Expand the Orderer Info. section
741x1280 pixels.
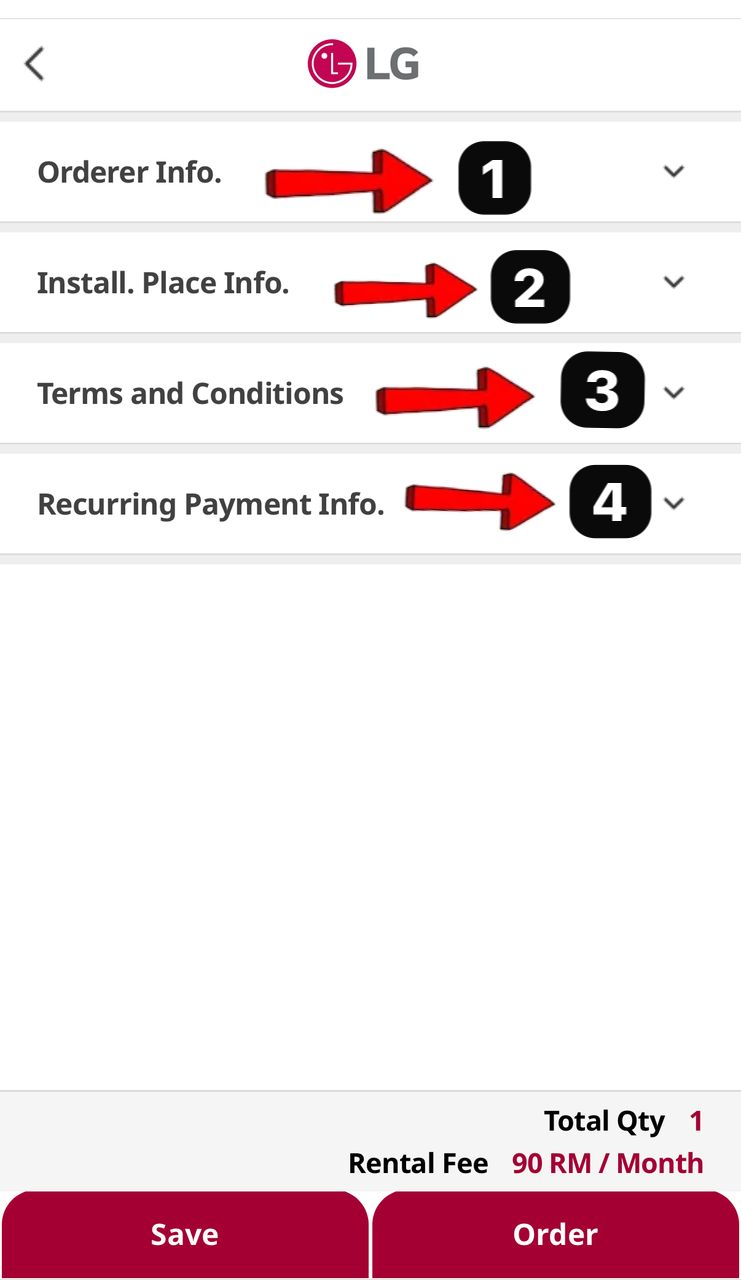(x=673, y=172)
